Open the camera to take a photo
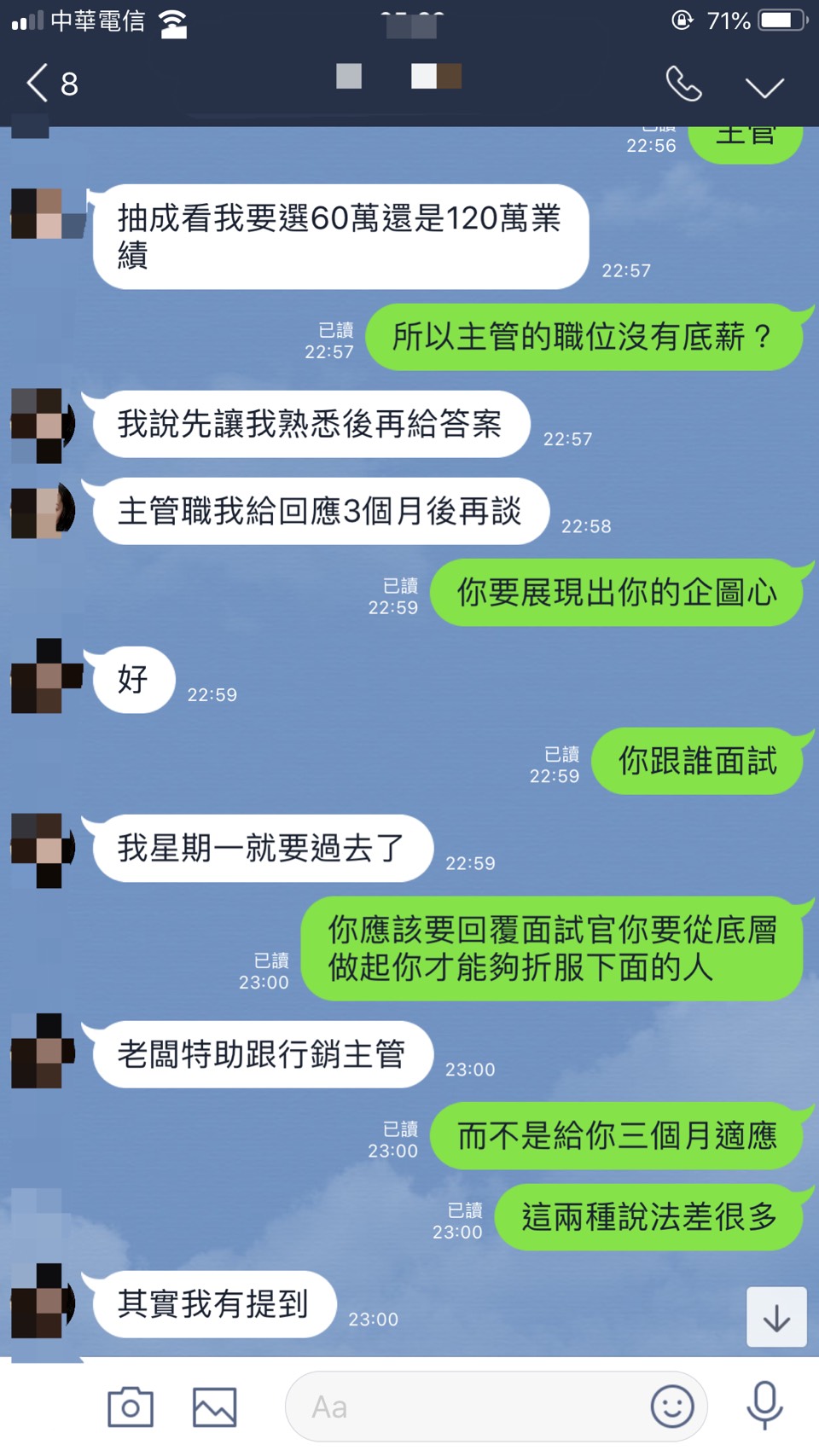This screenshot has height=1456, width=819. [x=131, y=1407]
